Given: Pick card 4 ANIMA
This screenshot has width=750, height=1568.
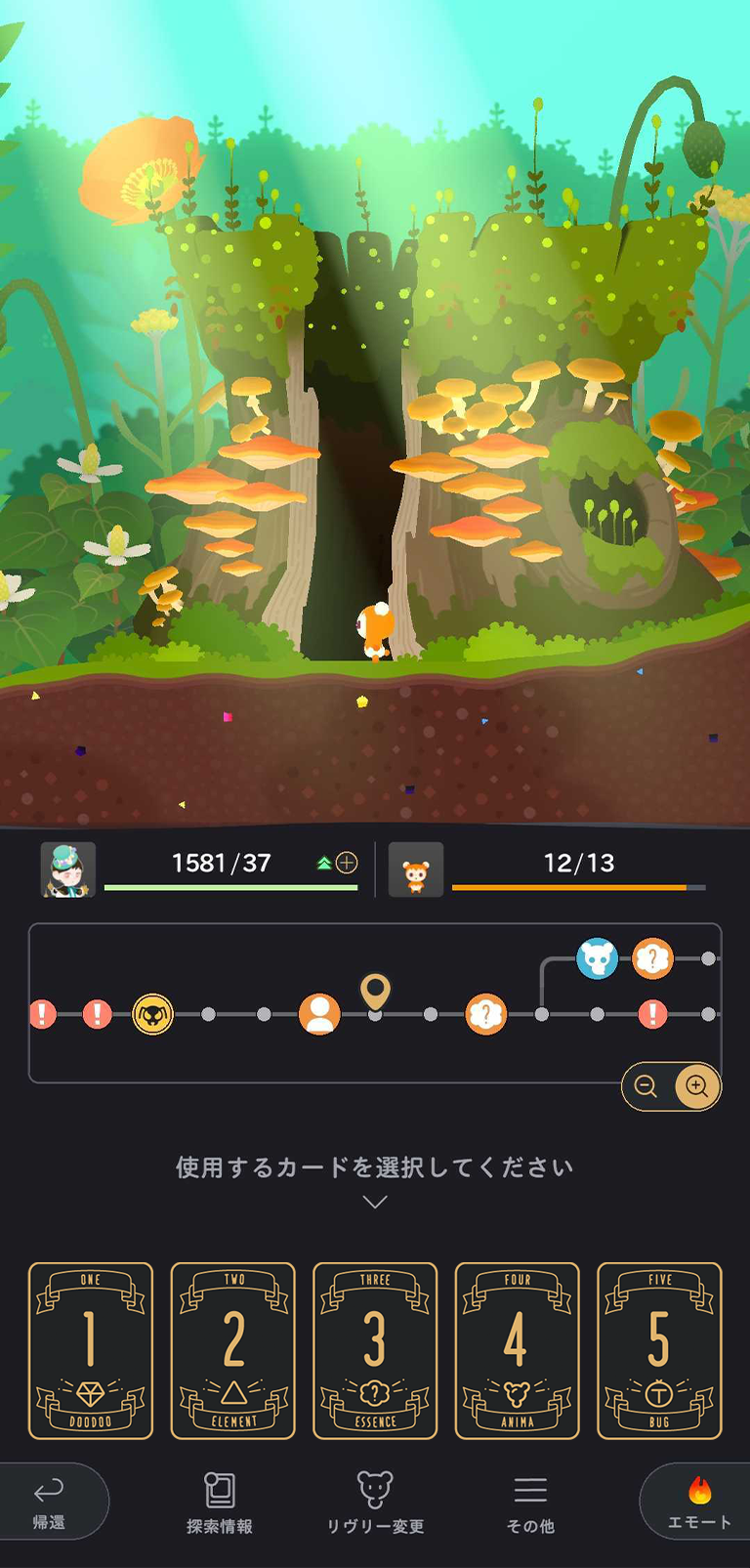Looking at the screenshot, I should coord(518,1350).
